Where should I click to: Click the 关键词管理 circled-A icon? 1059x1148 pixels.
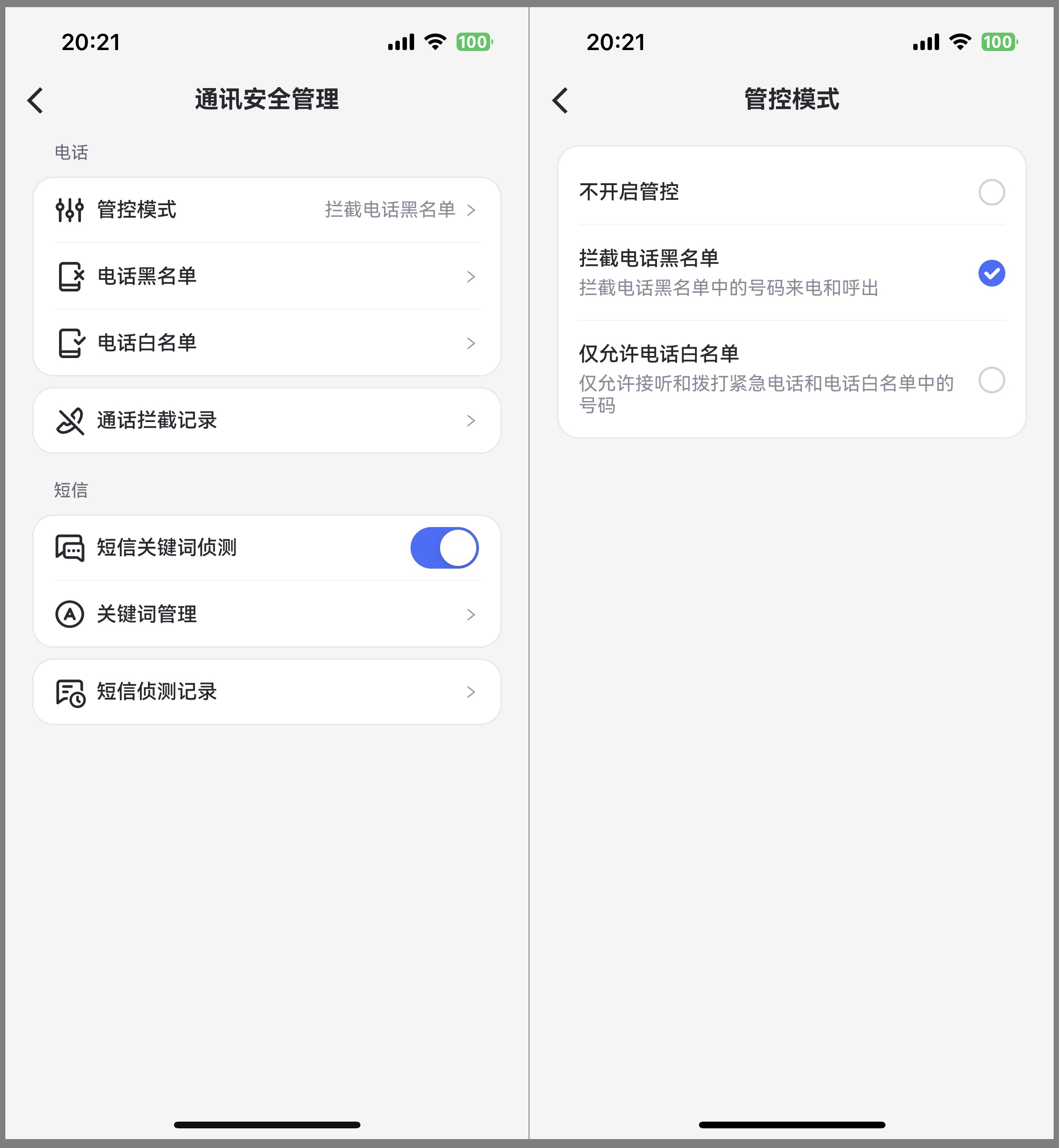coord(69,614)
